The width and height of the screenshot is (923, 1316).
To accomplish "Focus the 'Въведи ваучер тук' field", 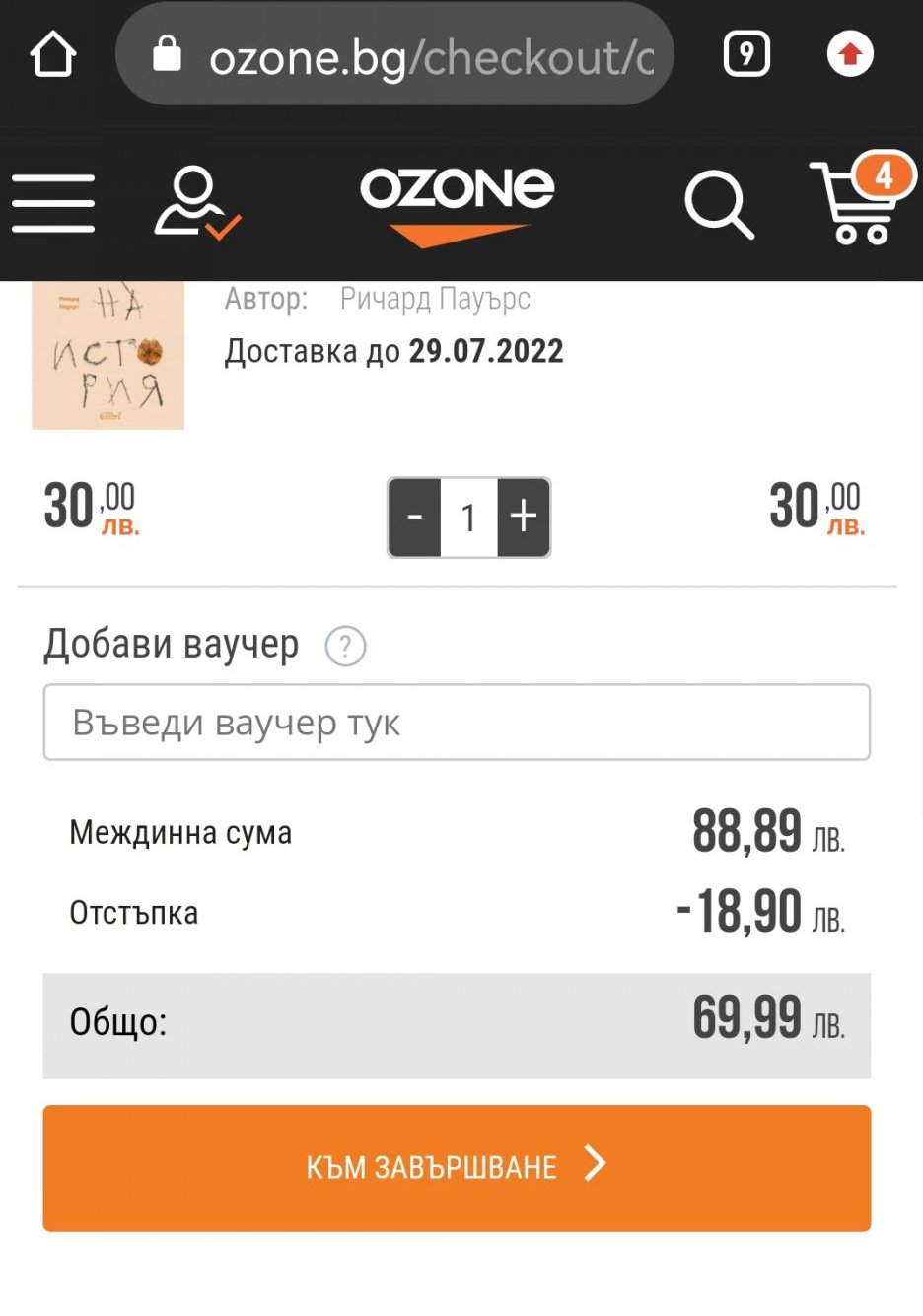I will (x=457, y=723).
